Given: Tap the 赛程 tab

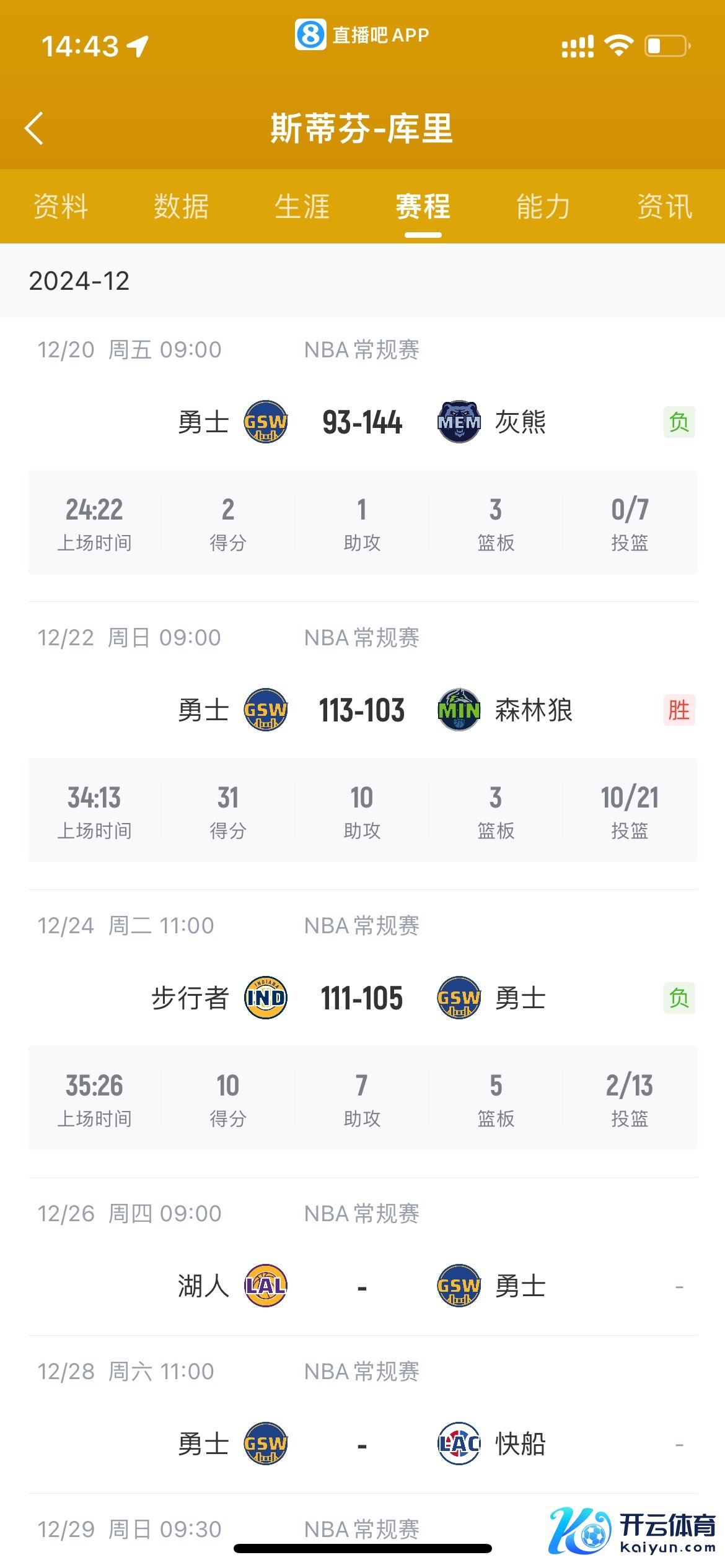Looking at the screenshot, I should [423, 206].
